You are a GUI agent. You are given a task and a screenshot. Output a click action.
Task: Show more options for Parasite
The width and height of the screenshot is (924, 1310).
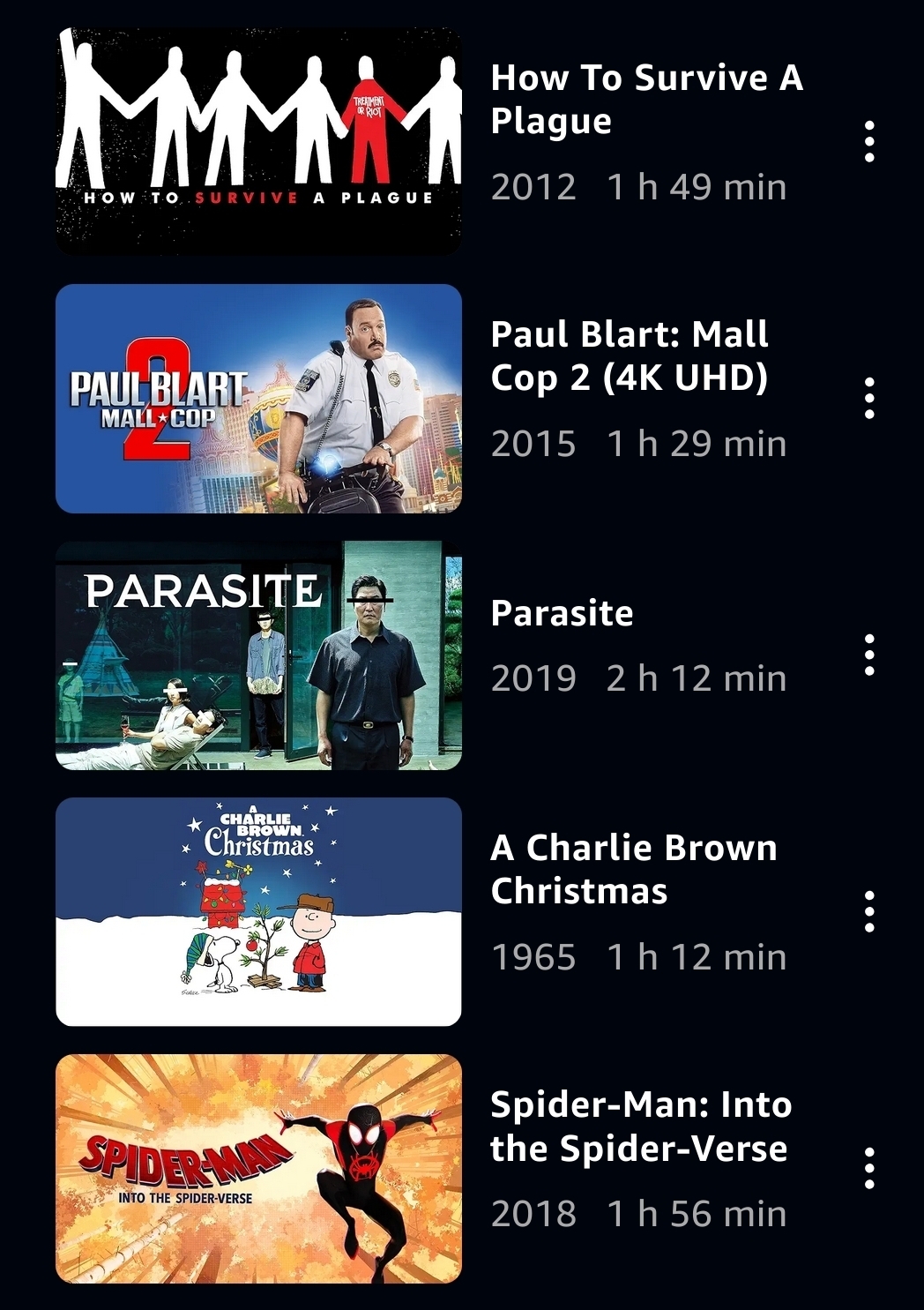[x=869, y=655]
